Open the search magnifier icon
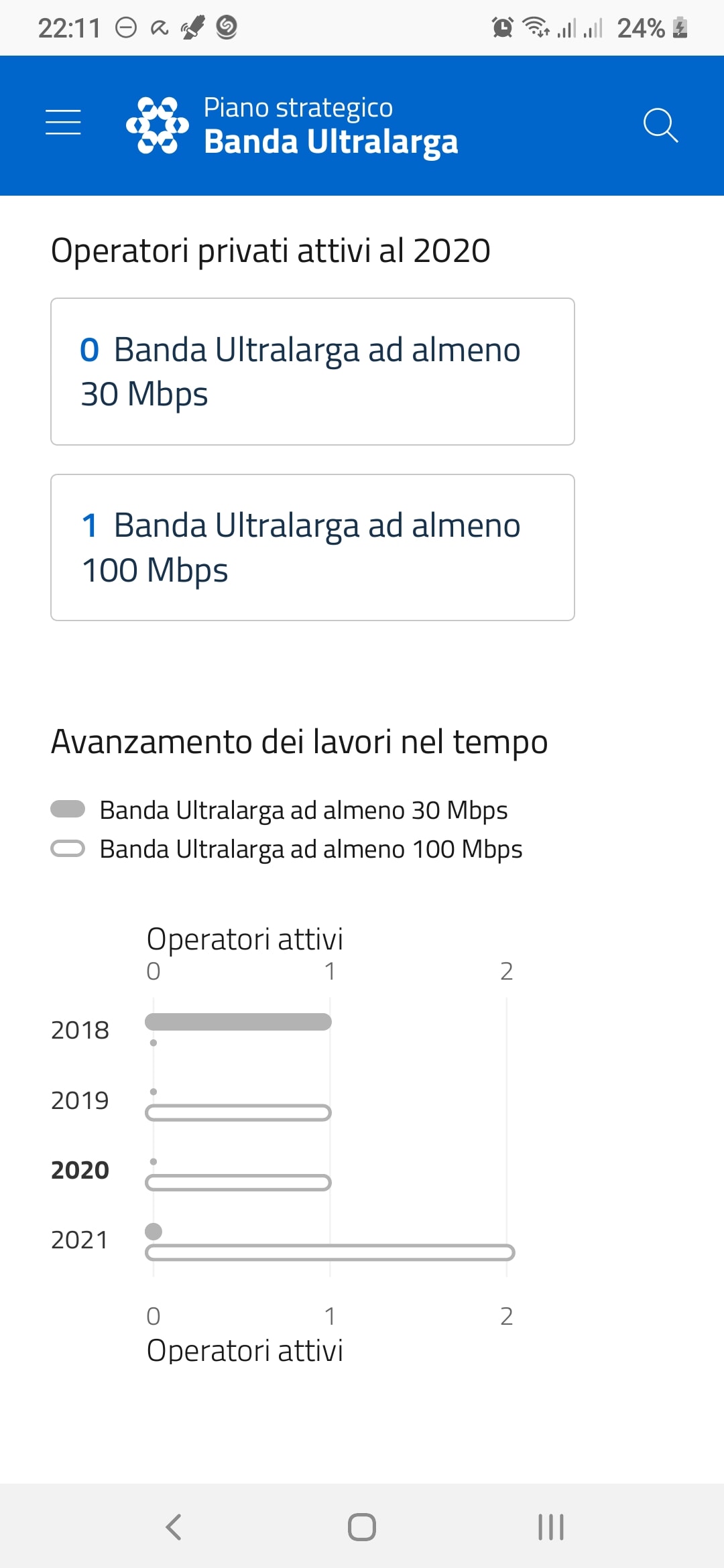724x1568 pixels. (660, 125)
